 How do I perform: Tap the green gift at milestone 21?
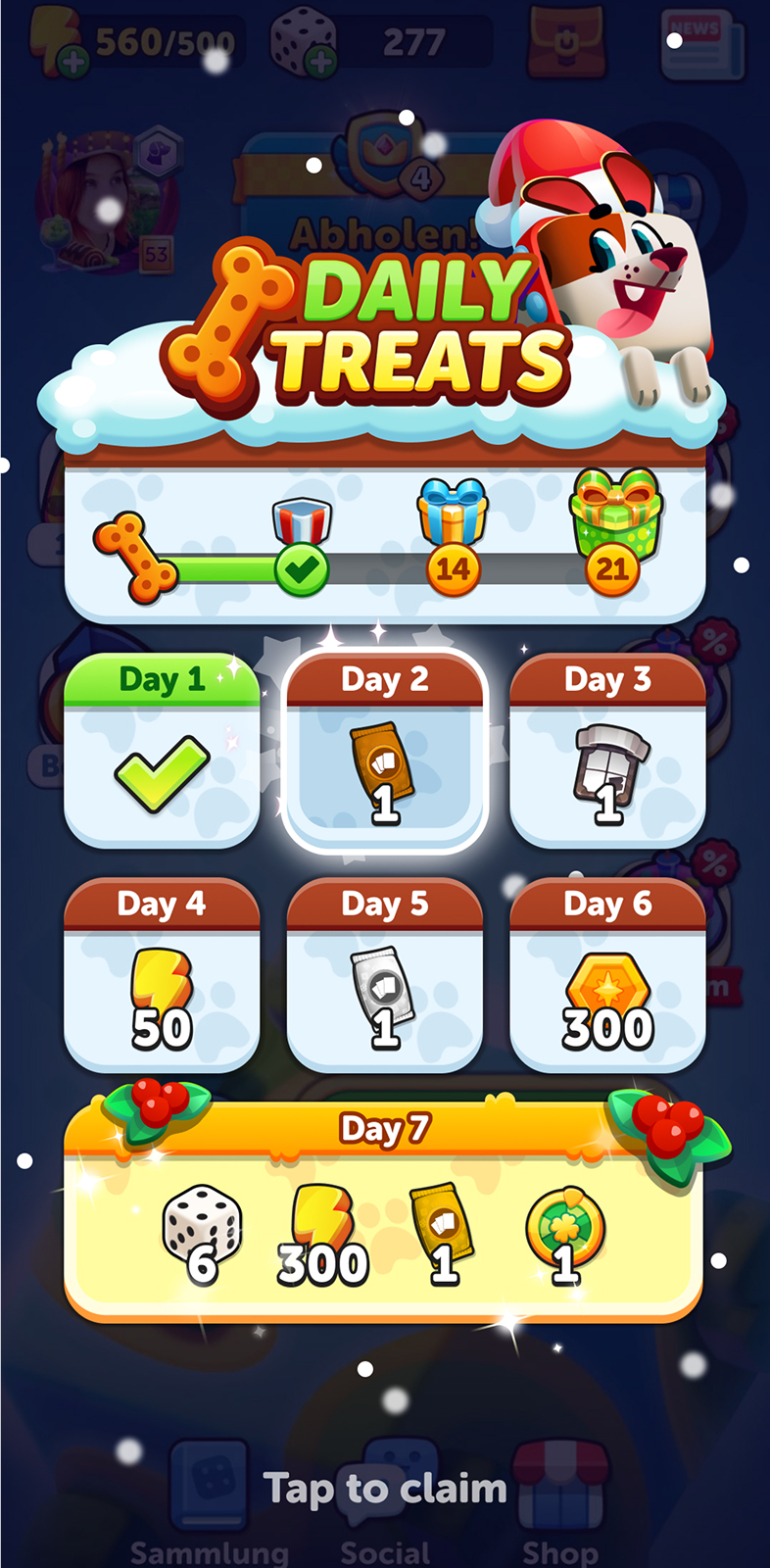coord(615,513)
